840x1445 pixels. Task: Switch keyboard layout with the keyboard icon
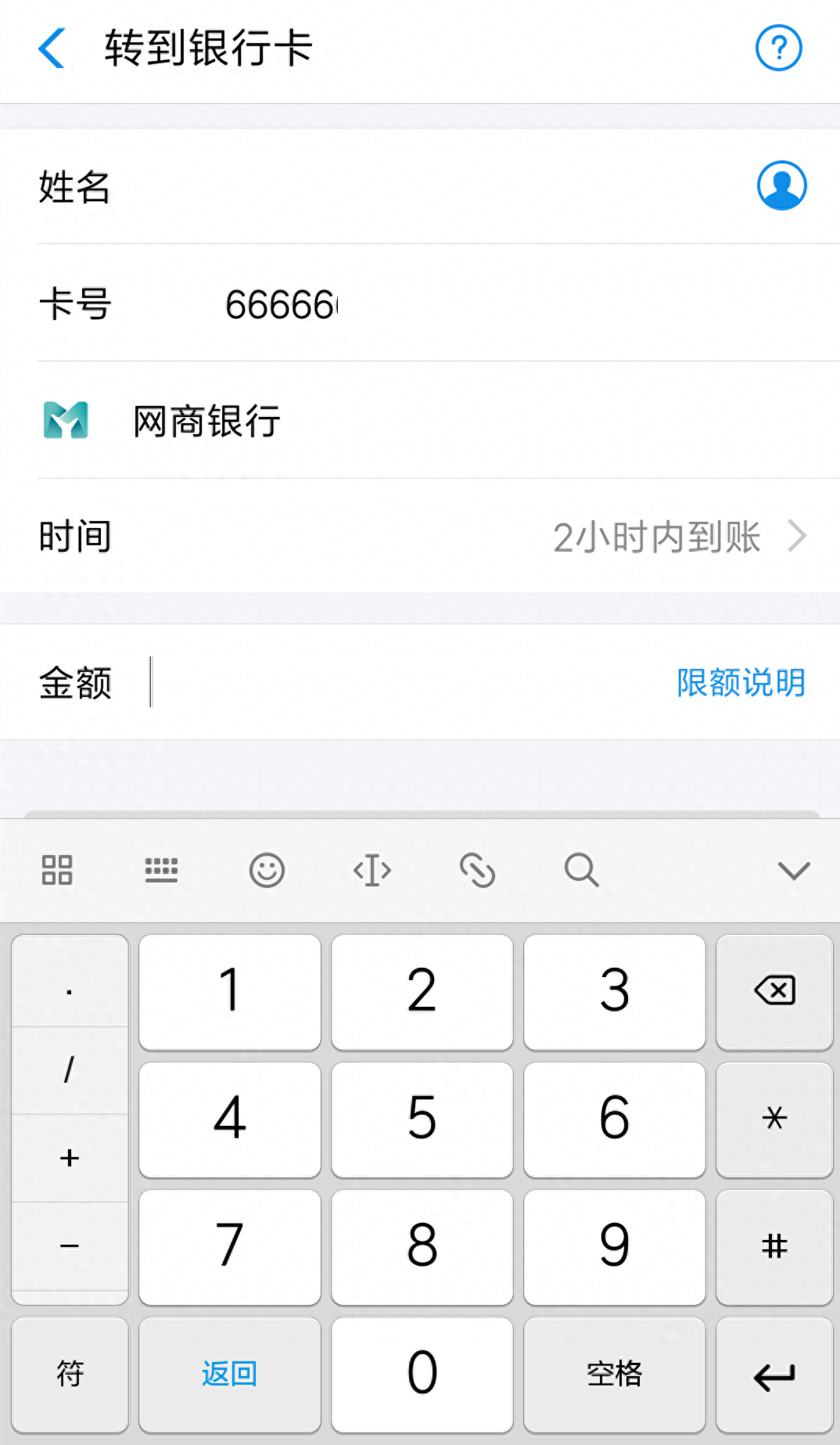(162, 870)
